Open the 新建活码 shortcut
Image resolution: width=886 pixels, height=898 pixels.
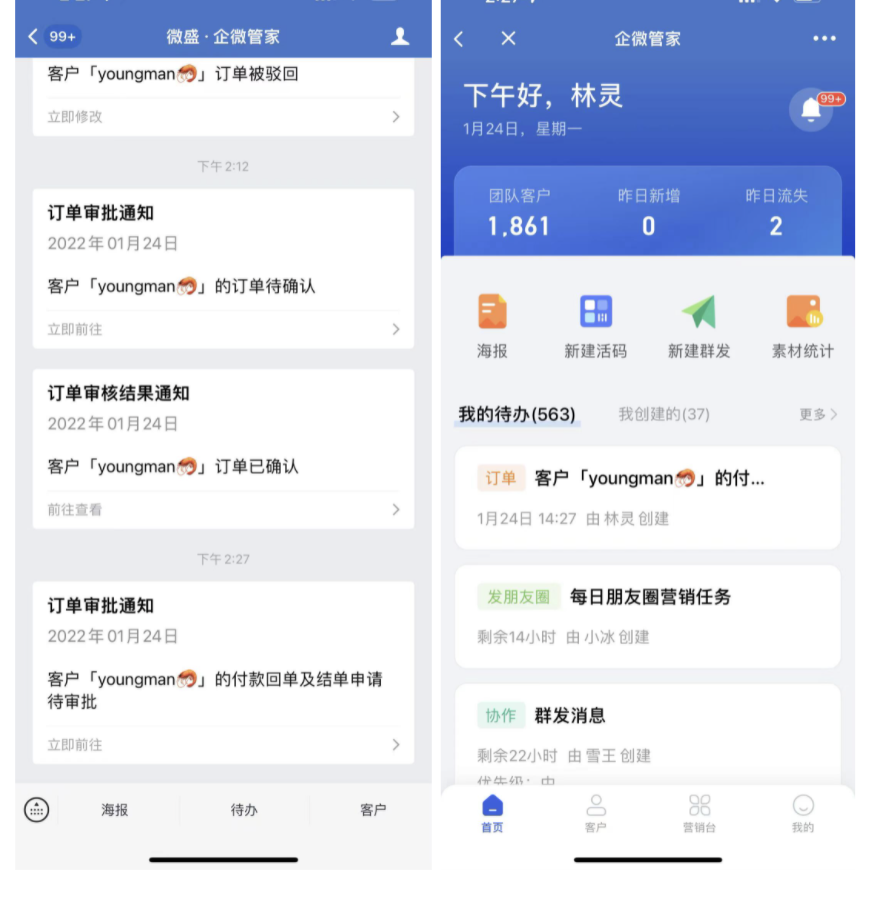click(595, 325)
